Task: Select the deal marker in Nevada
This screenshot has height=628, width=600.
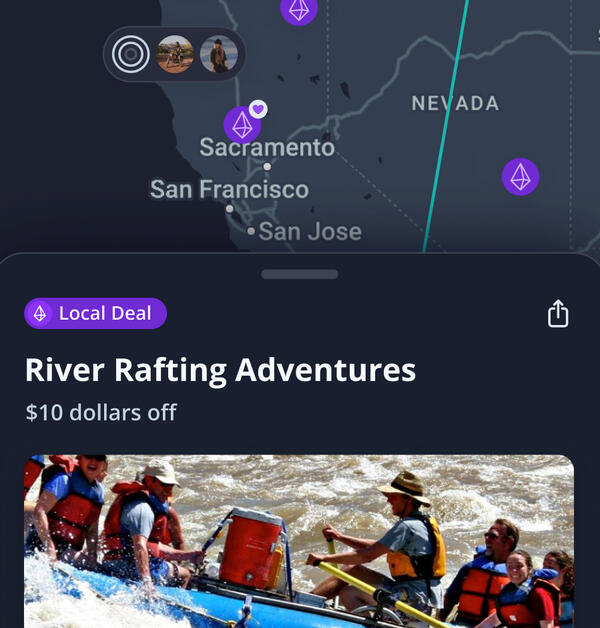Action: coord(520,177)
